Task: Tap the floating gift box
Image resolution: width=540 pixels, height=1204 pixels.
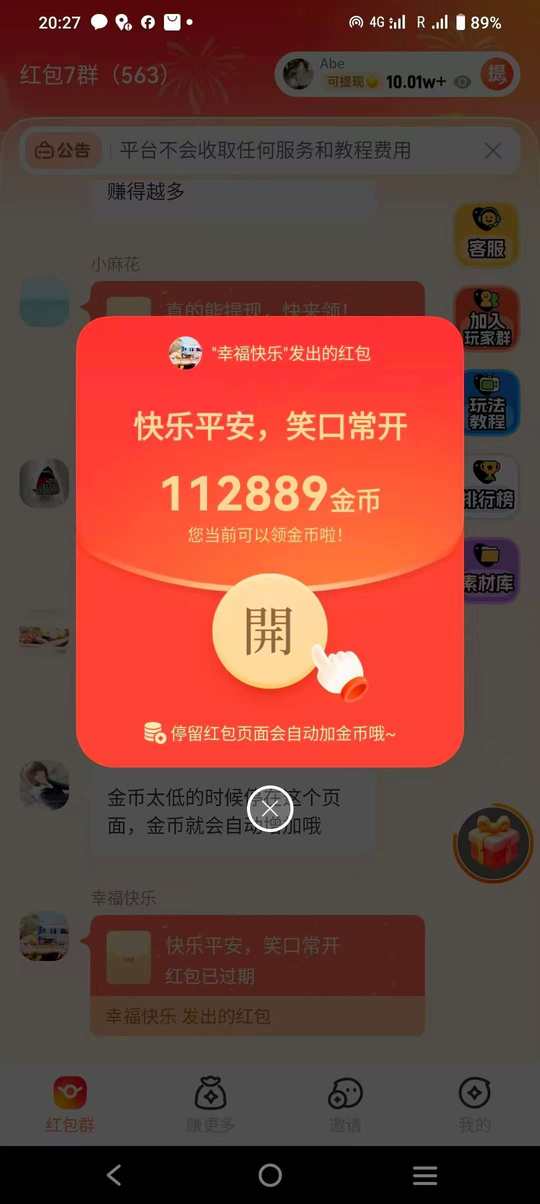Action: tap(494, 841)
